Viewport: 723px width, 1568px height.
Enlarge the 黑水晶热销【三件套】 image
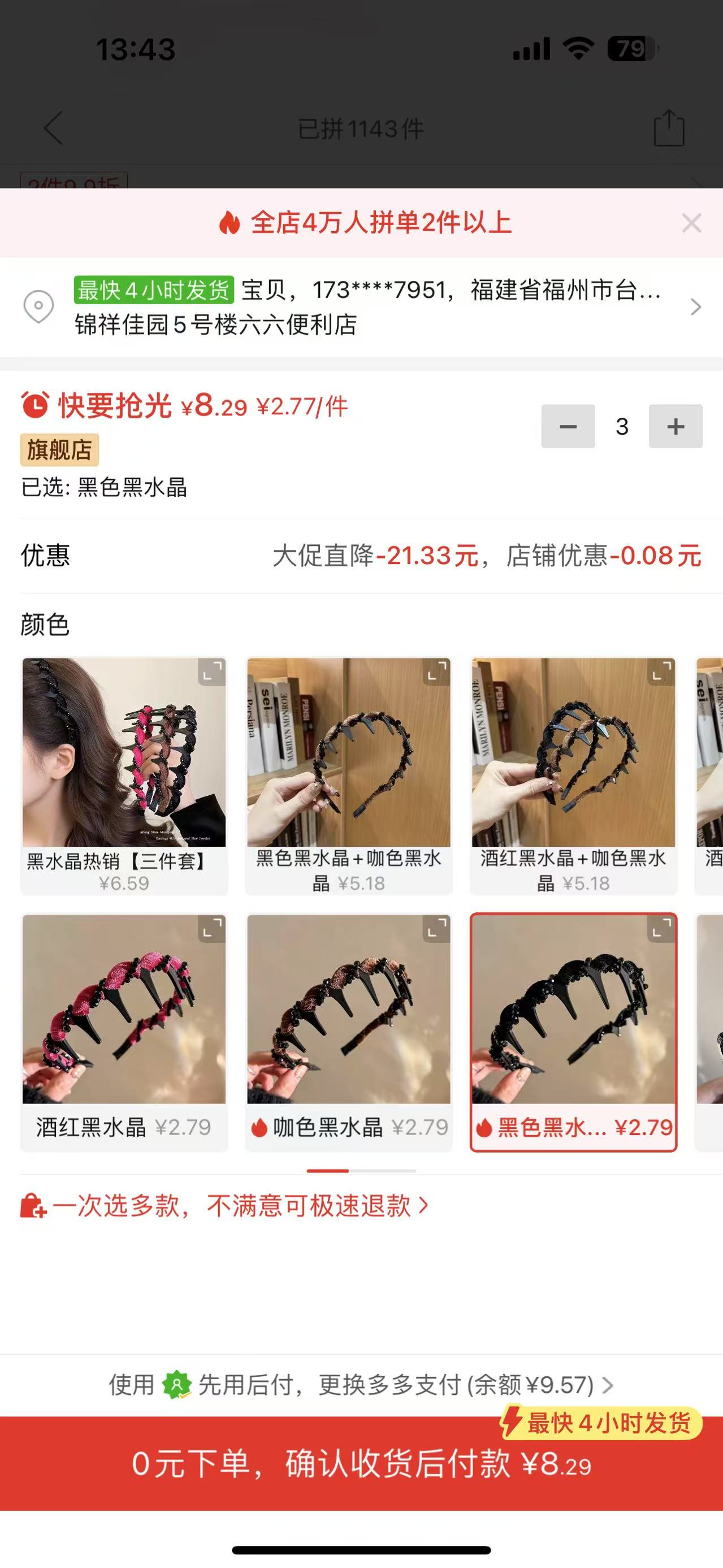point(212,672)
